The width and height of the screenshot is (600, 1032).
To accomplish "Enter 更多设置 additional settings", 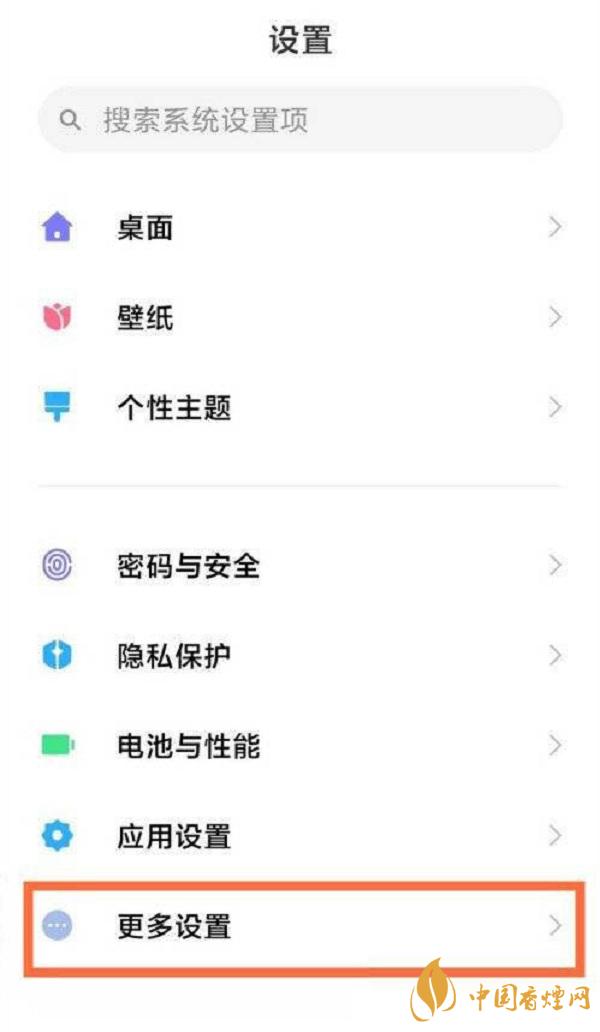I will 300,926.
